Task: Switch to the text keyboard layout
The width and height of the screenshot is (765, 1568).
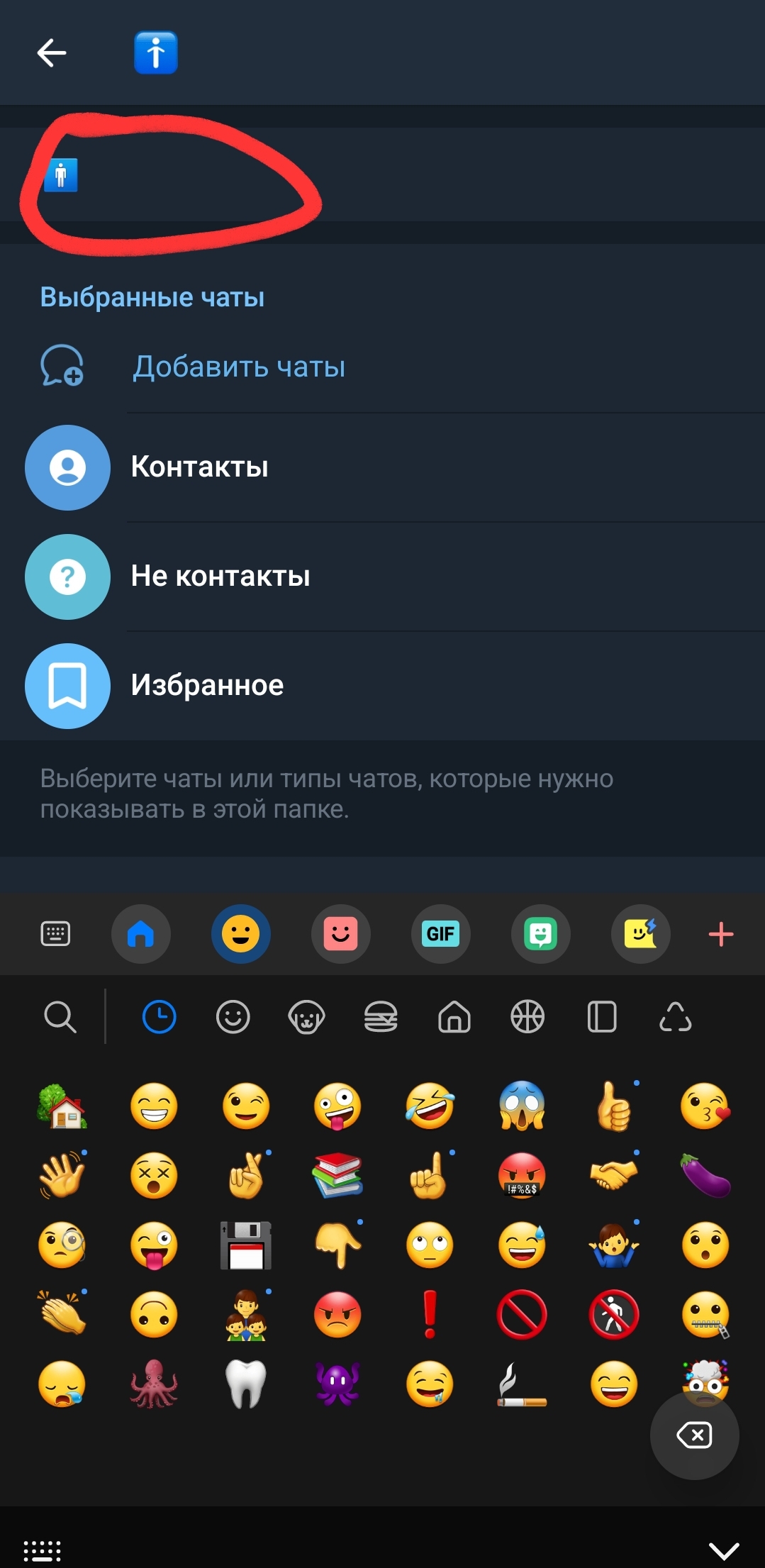Action: tap(55, 934)
